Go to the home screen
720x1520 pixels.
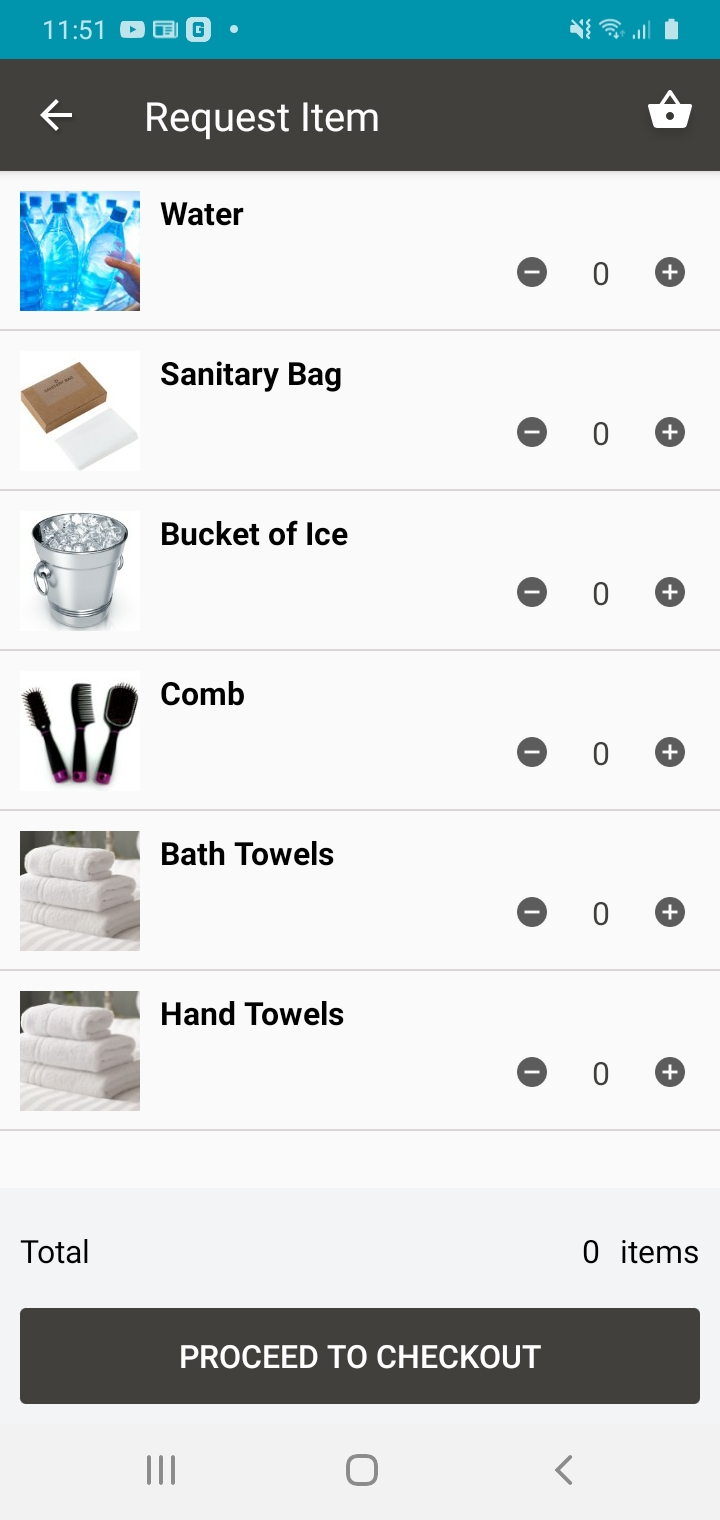[x=361, y=1470]
